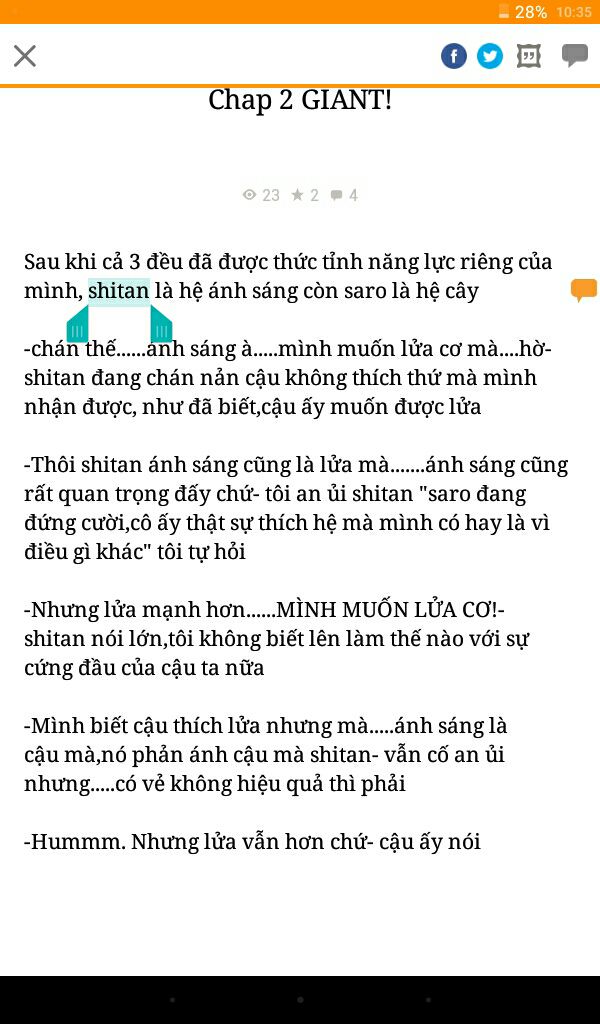Screen dimensions: 600x1024
Task: Comment on the selected text
Action: tap(575, 55)
